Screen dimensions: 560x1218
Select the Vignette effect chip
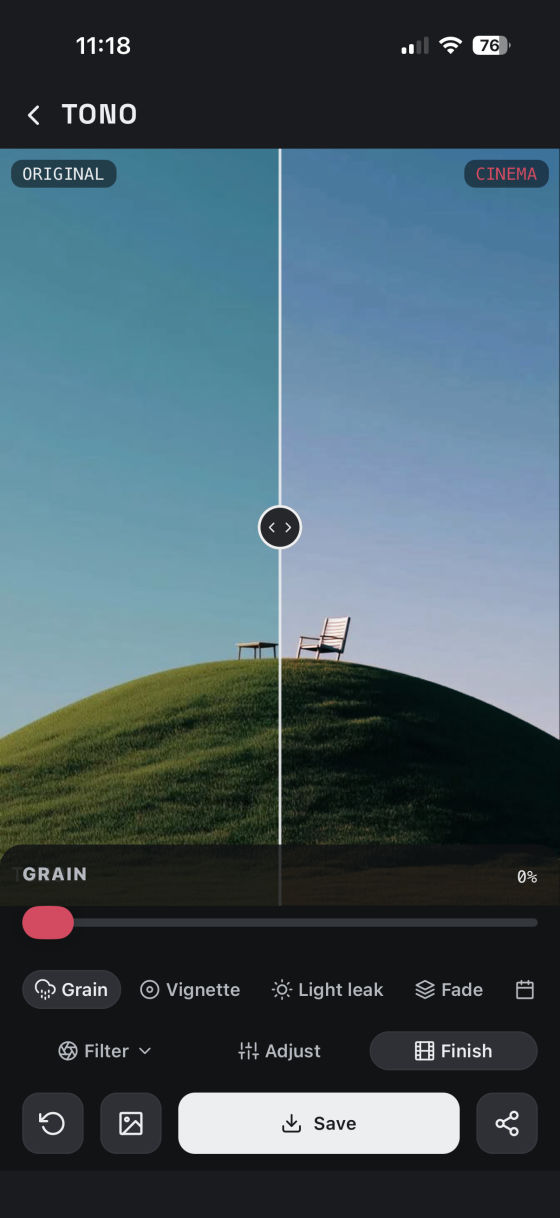click(x=190, y=989)
